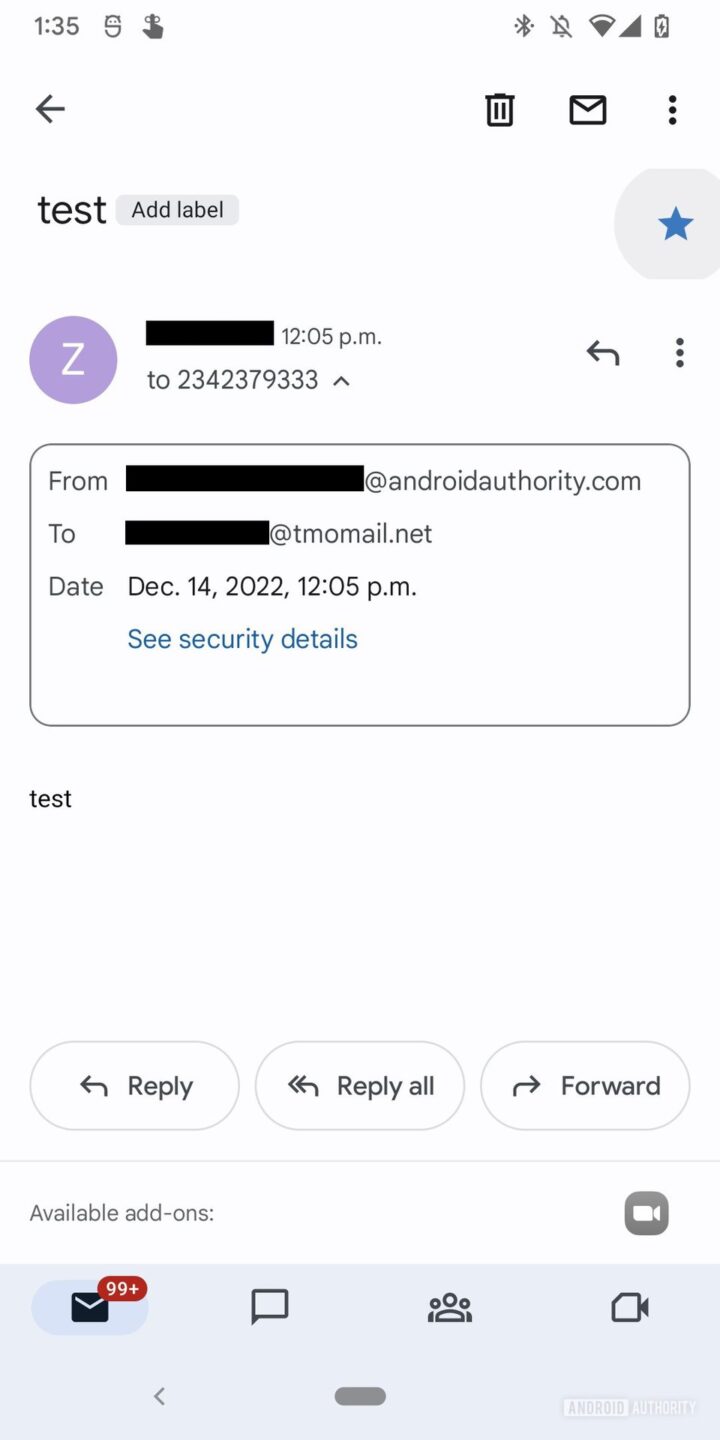Switch to the Meet tab
Viewport: 720px width, 1440px height.
pyautogui.click(x=630, y=1307)
